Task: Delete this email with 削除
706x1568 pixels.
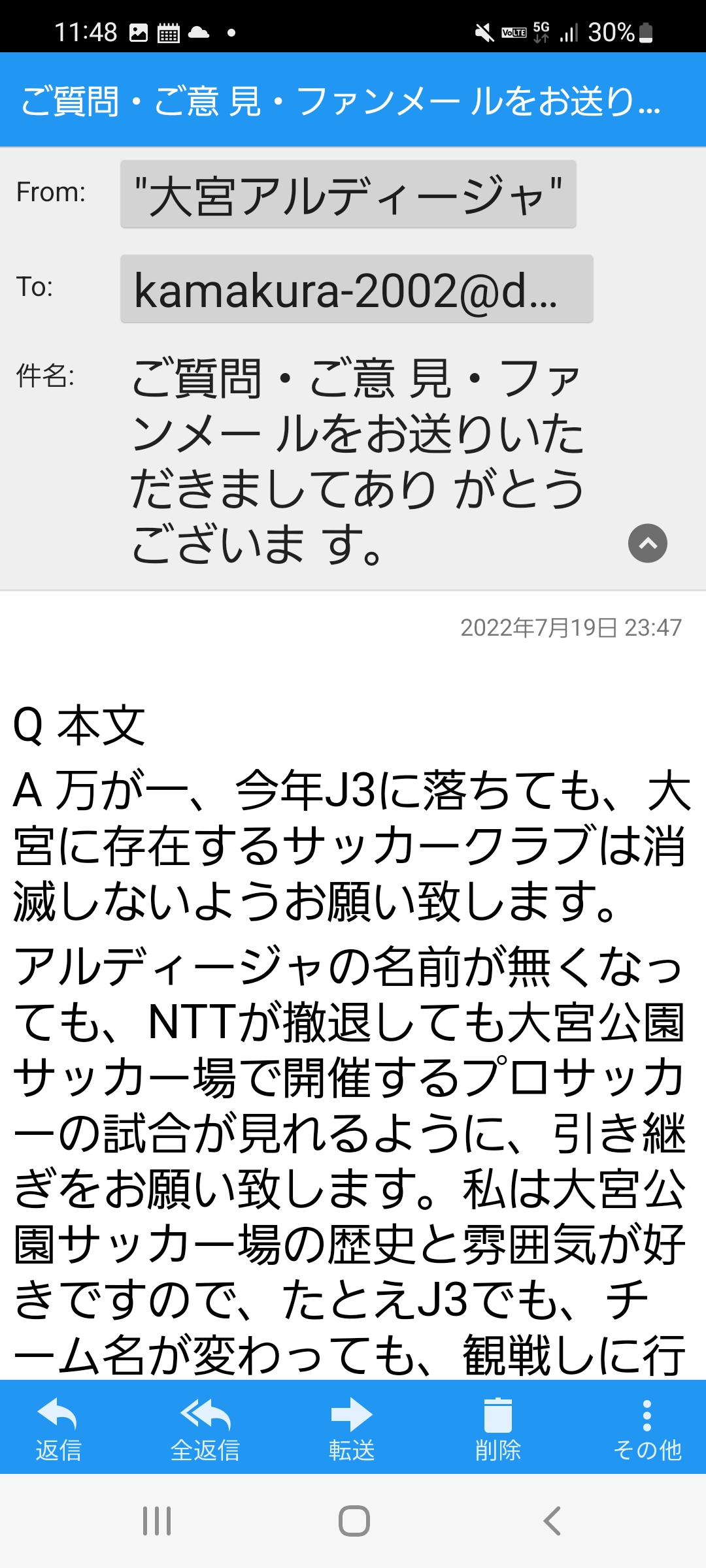Action: tap(498, 1429)
